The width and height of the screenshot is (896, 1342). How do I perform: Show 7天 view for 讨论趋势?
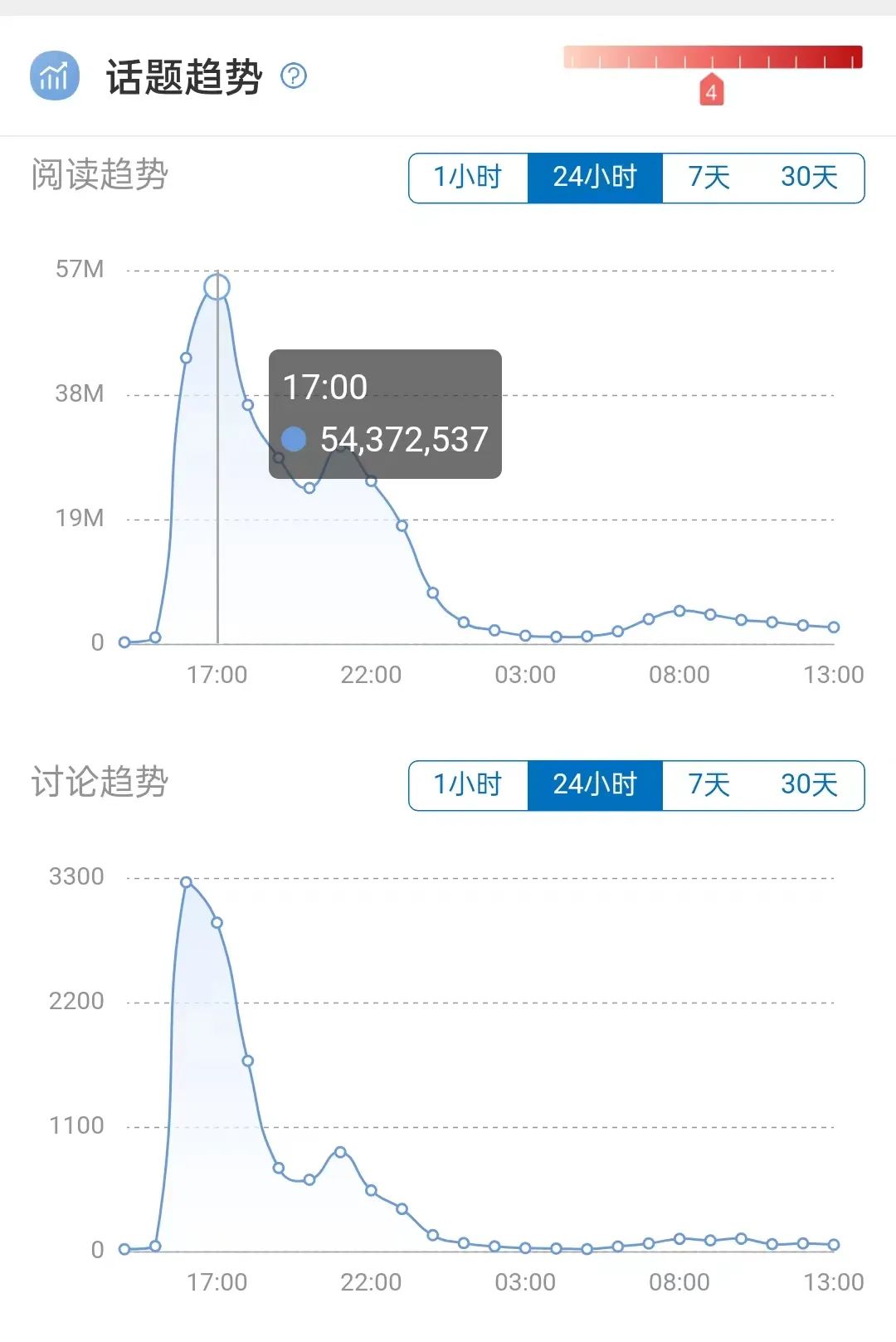(x=709, y=785)
